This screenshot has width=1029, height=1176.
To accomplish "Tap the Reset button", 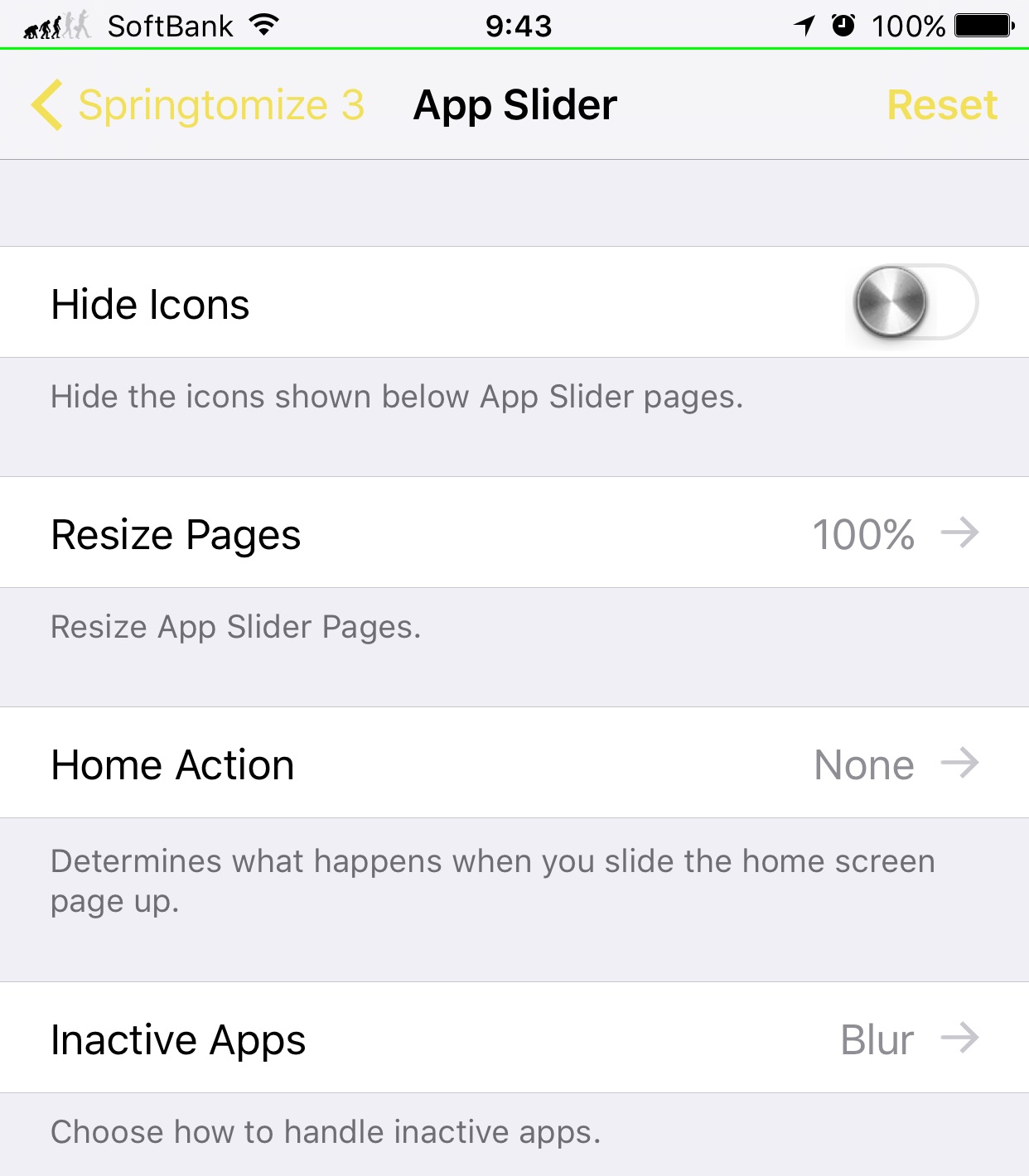I will (x=942, y=105).
